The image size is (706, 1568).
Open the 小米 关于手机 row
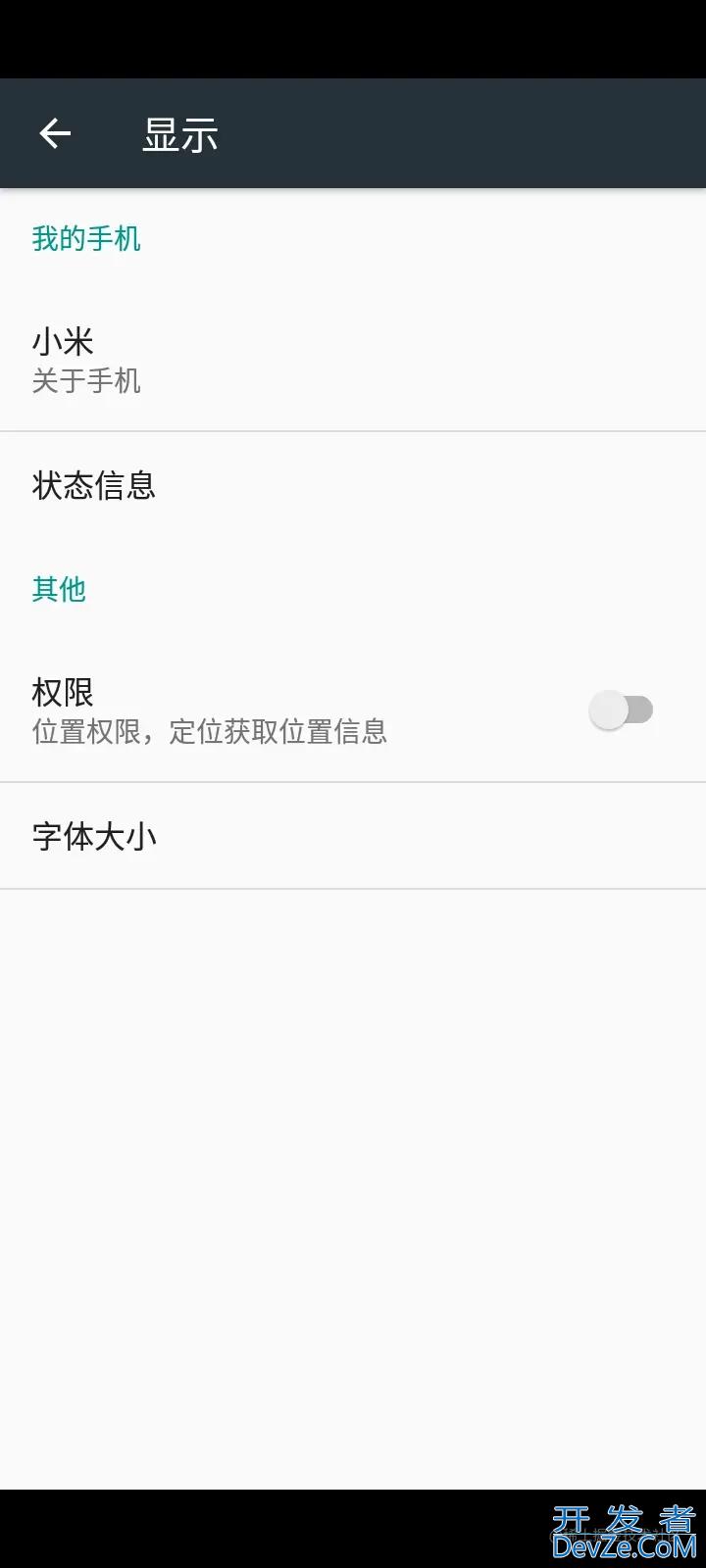(353, 361)
